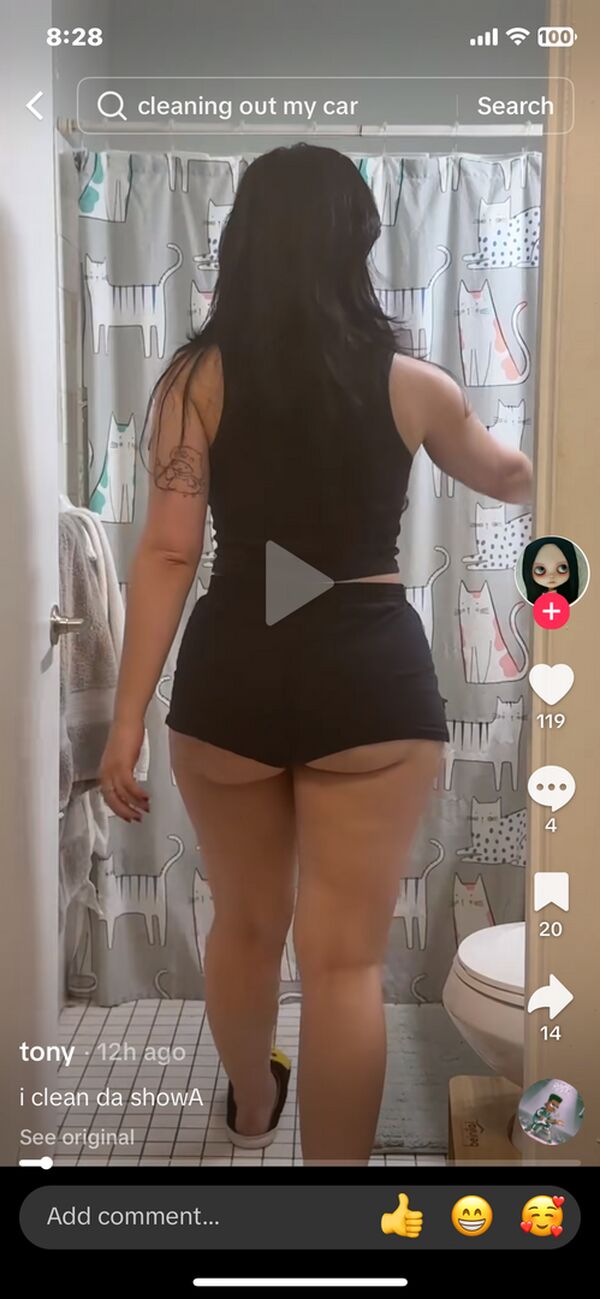The image size is (600, 1299).
Task: Tap the video progress bar
Action: point(300,1163)
